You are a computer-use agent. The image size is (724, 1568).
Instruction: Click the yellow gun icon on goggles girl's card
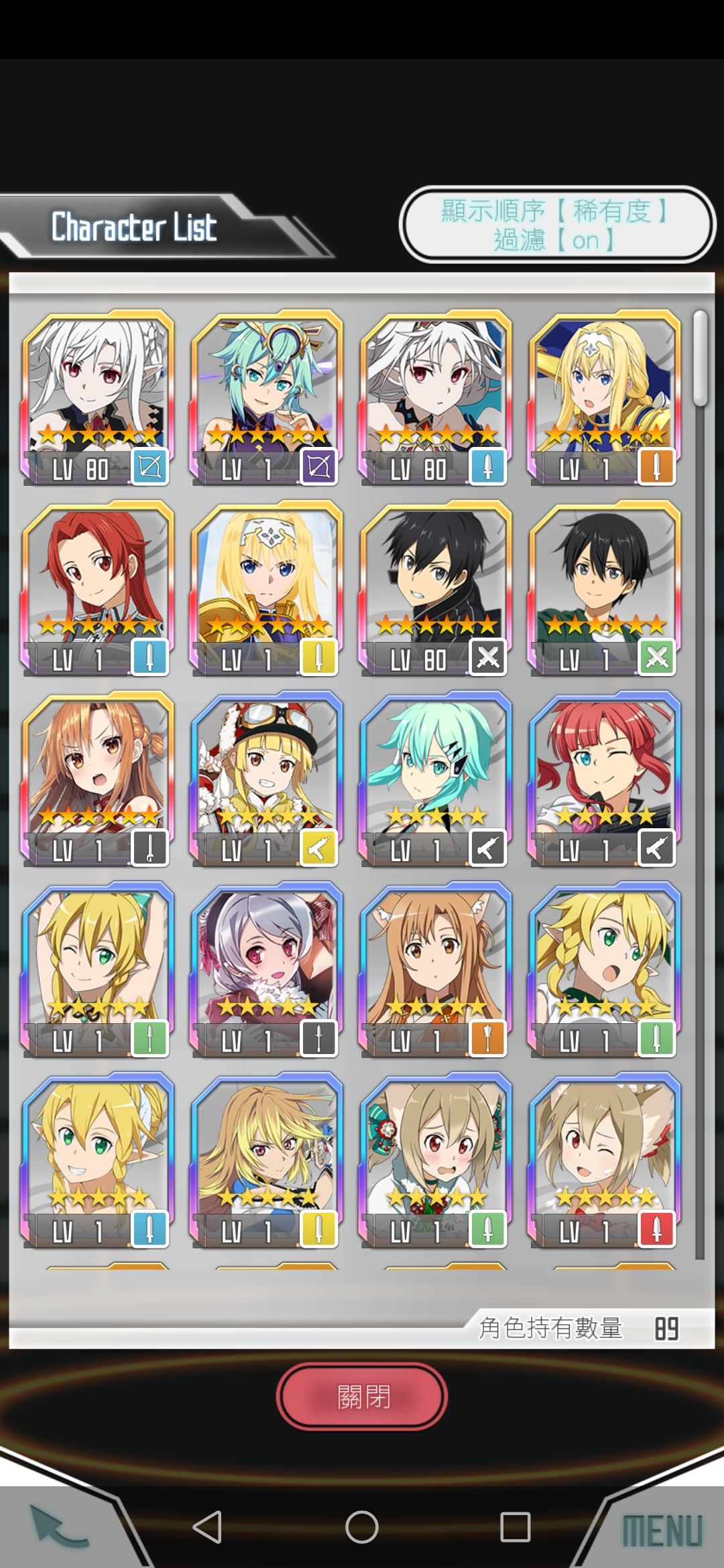click(x=320, y=846)
